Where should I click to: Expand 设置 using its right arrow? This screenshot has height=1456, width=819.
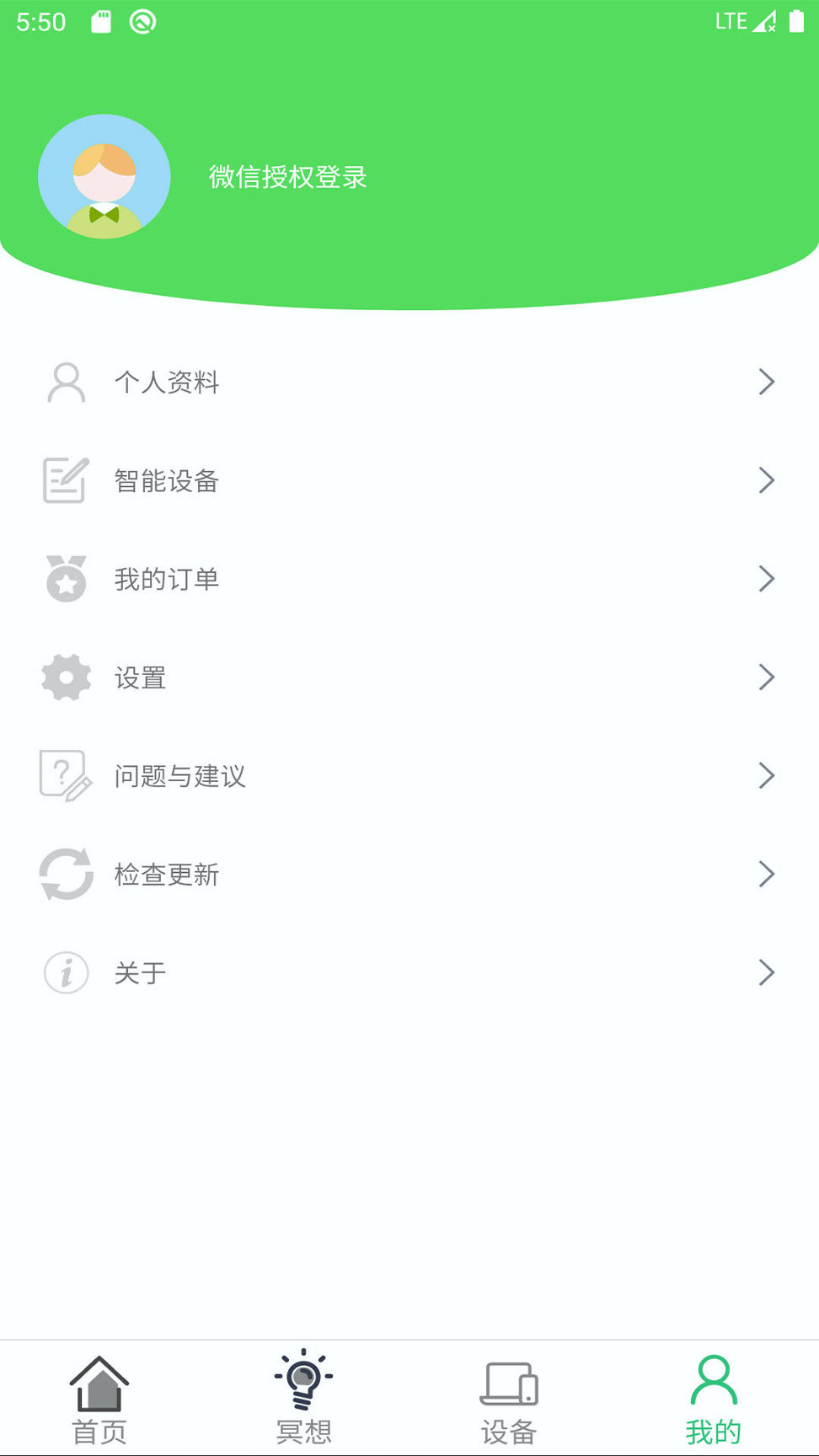[x=766, y=677]
